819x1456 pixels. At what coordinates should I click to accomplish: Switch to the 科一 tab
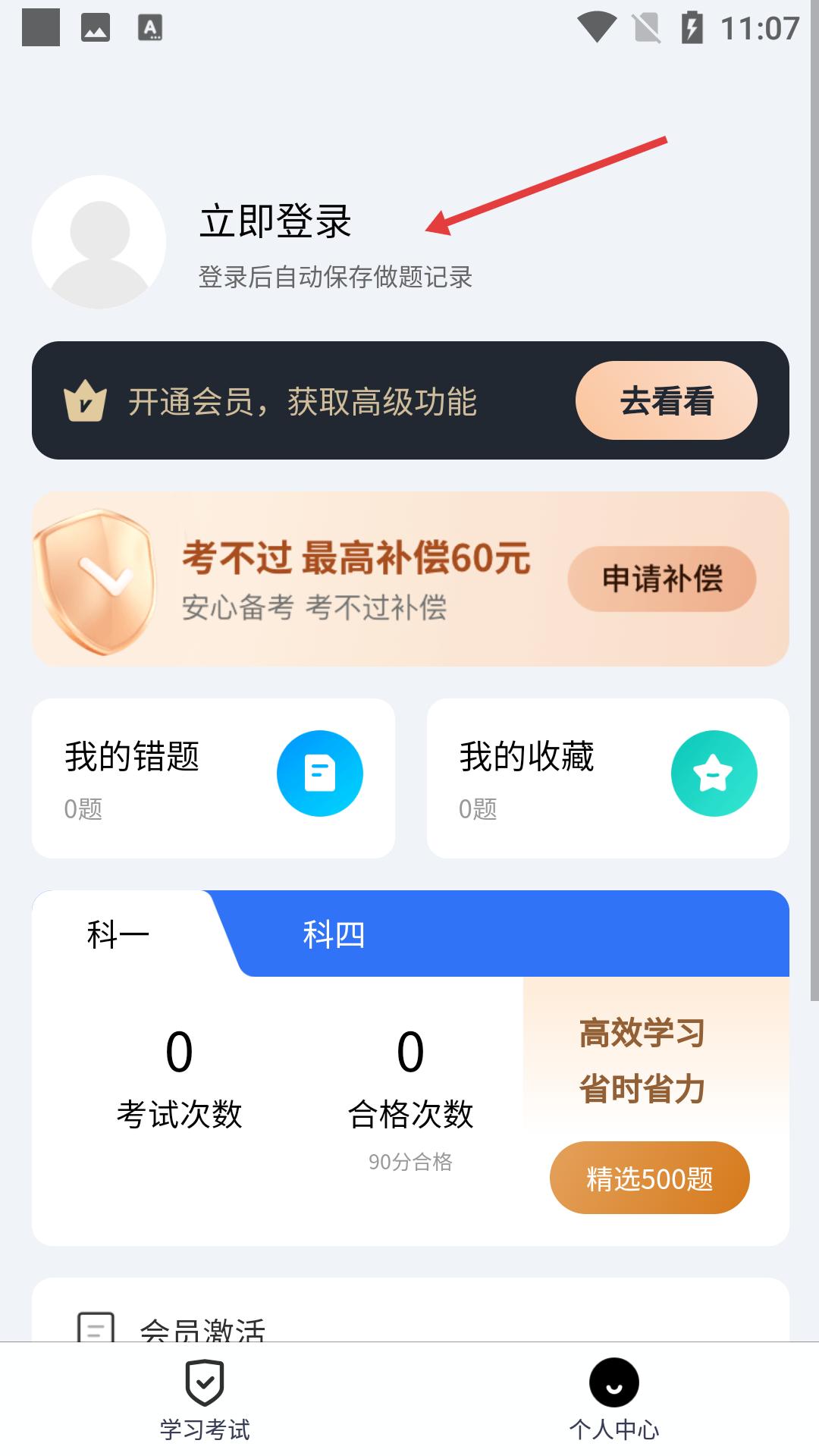[118, 934]
